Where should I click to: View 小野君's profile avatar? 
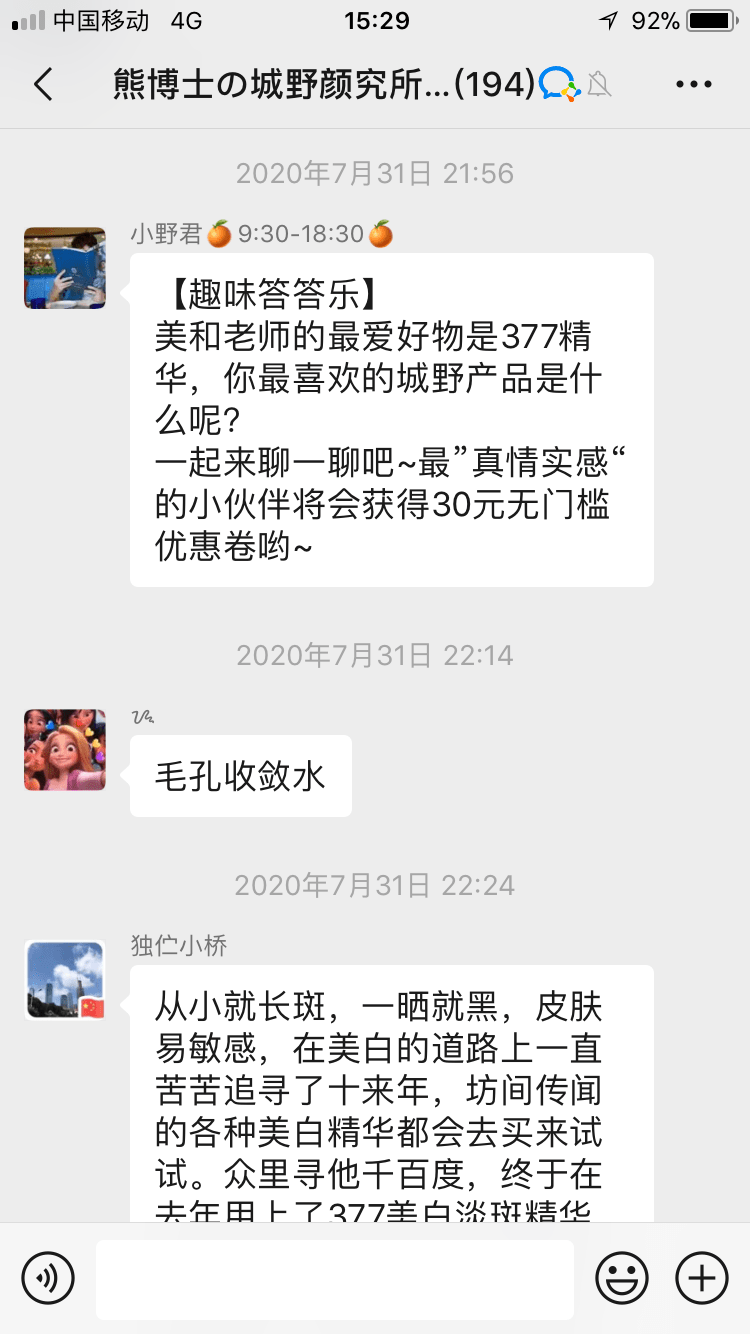(x=65, y=268)
